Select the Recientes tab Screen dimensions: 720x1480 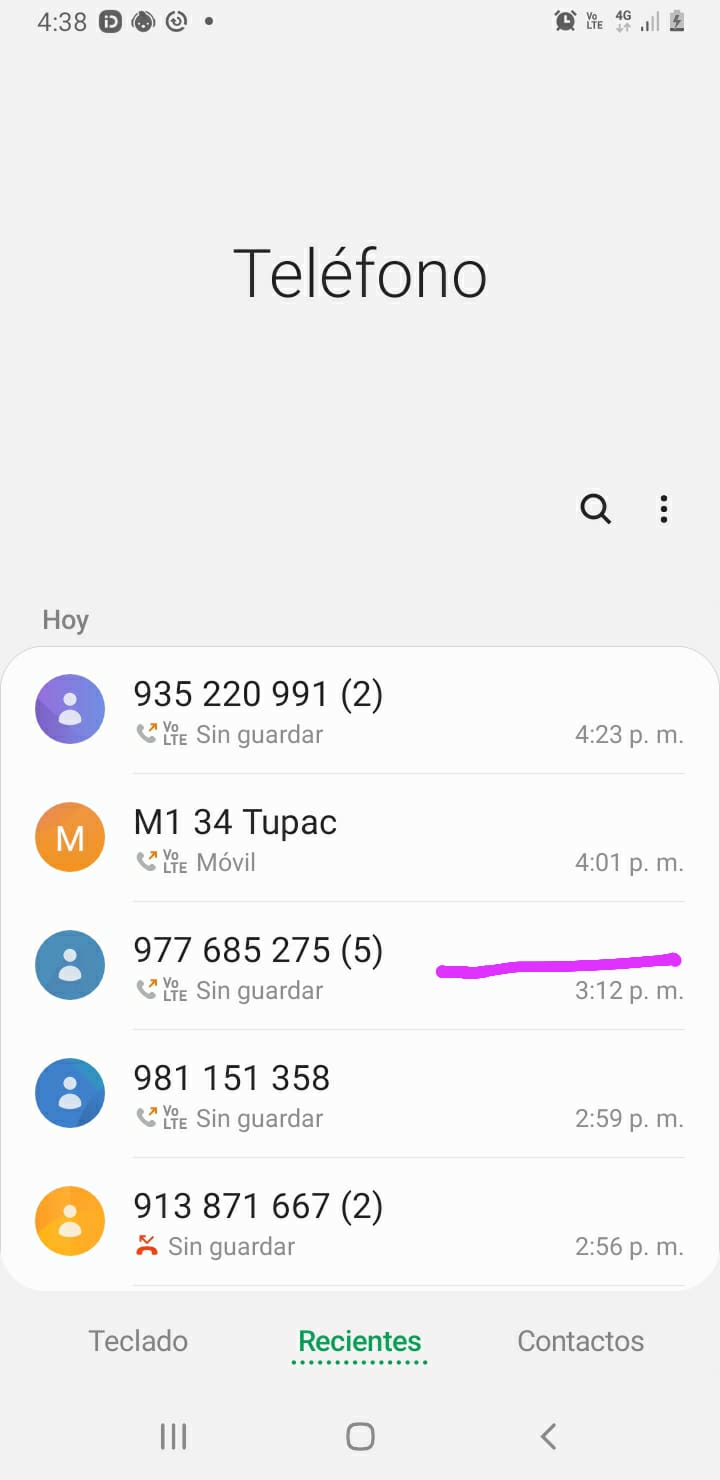pos(360,1341)
